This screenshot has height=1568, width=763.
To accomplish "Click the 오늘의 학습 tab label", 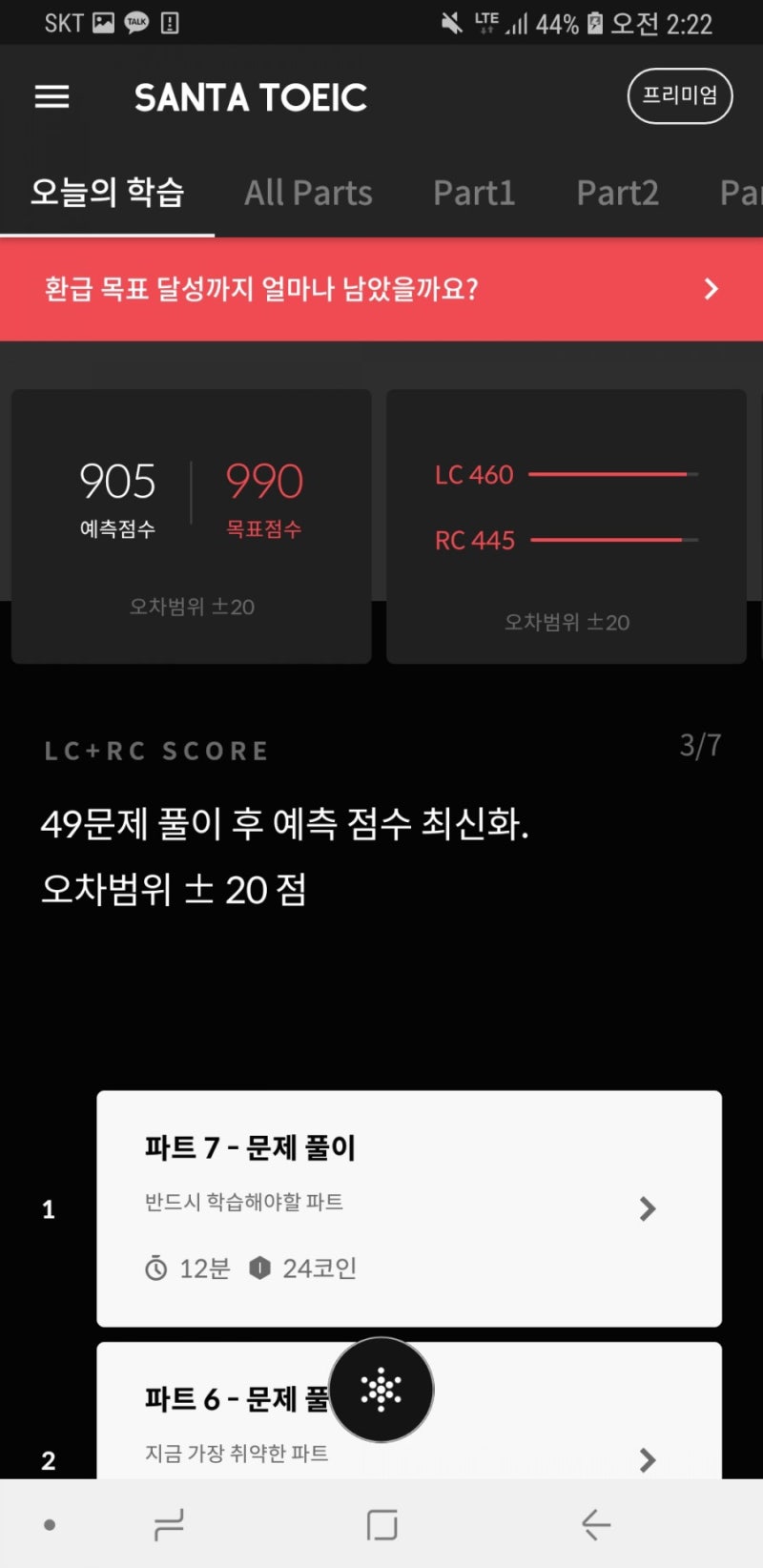I will [x=108, y=193].
